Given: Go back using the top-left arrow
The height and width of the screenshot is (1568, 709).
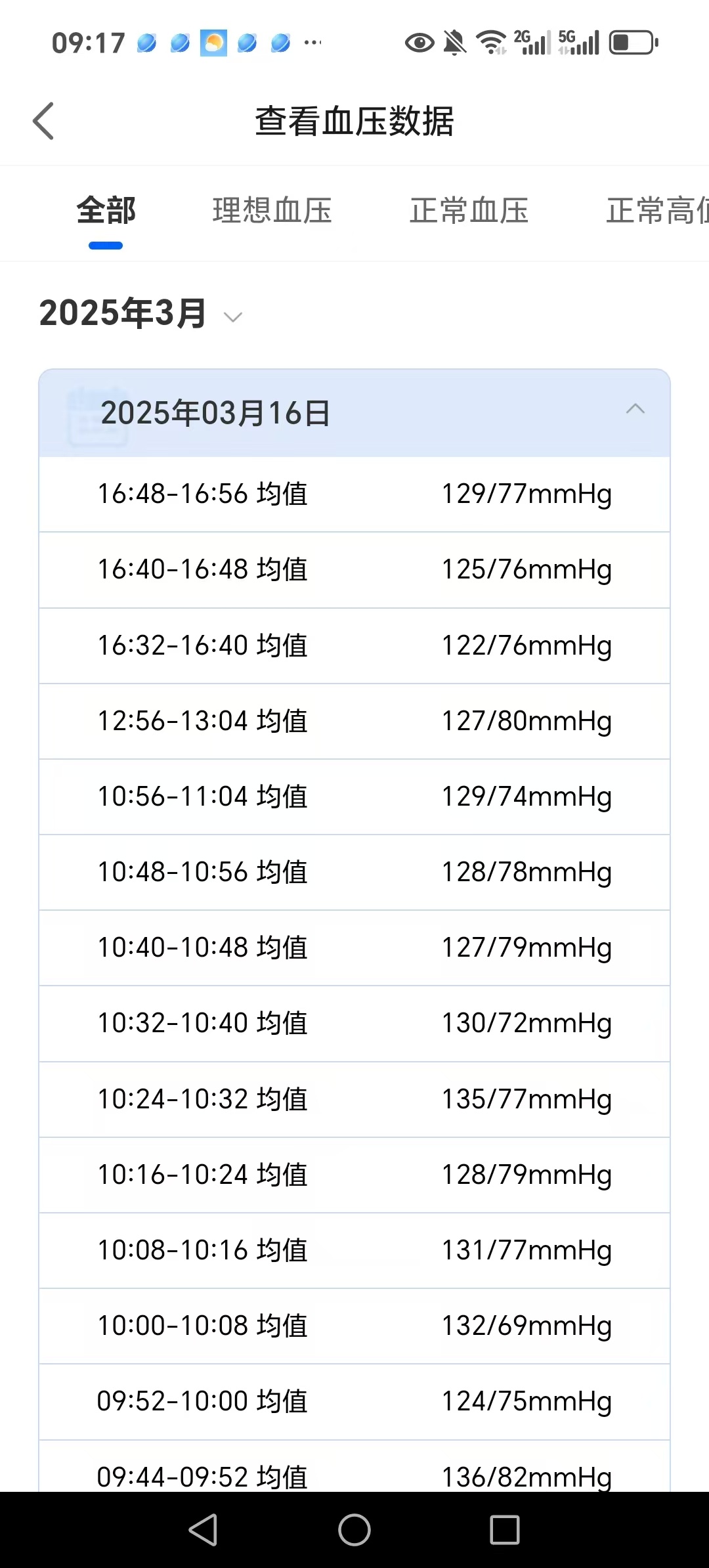Looking at the screenshot, I should pyautogui.click(x=43, y=121).
